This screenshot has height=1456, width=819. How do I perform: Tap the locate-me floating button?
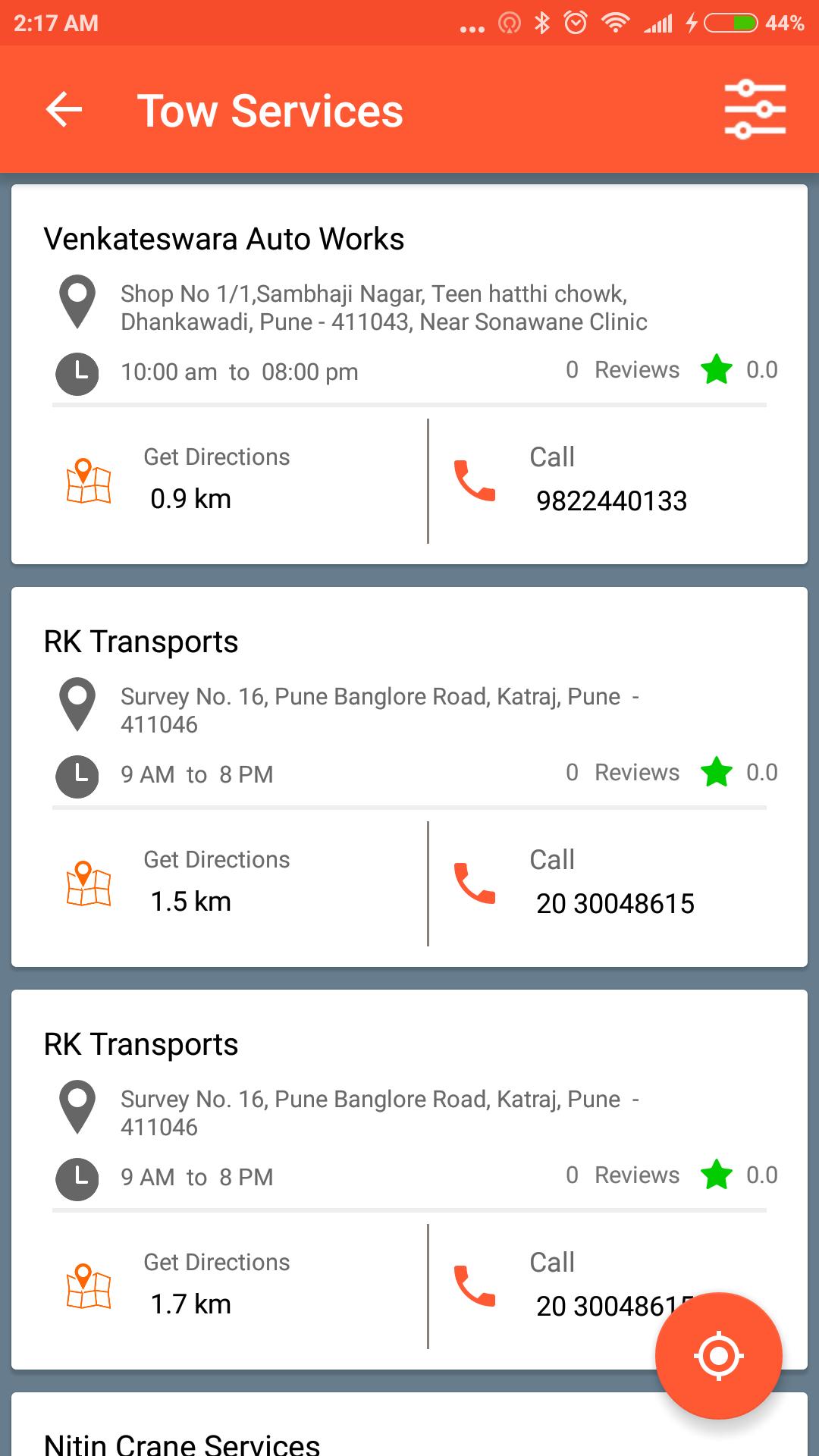click(x=718, y=1355)
